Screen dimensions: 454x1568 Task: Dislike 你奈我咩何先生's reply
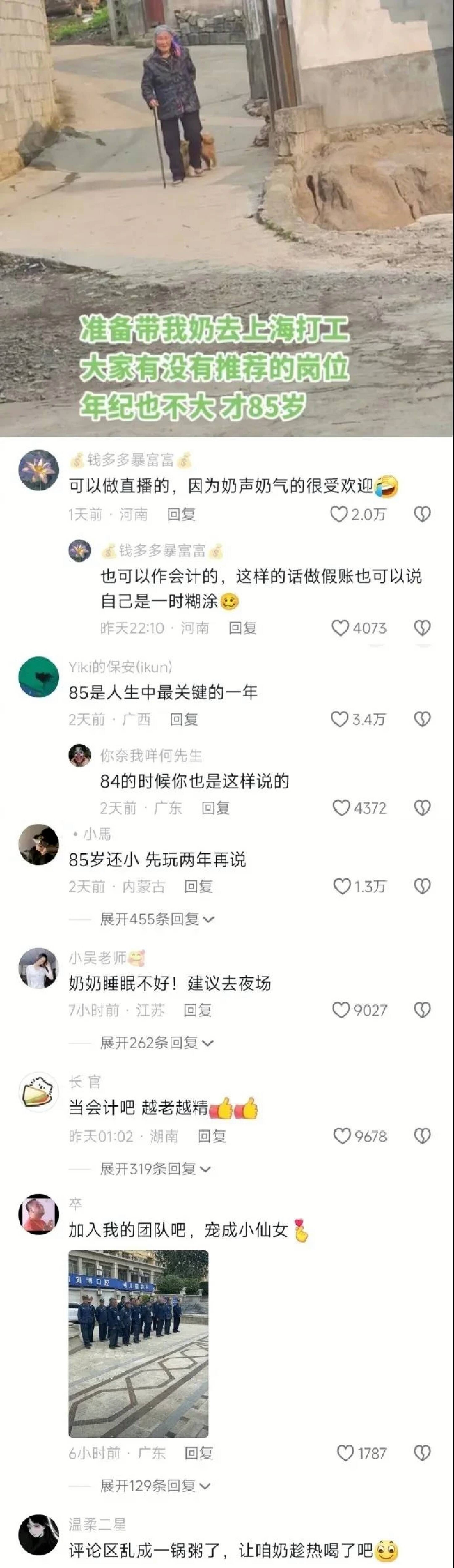tap(422, 808)
